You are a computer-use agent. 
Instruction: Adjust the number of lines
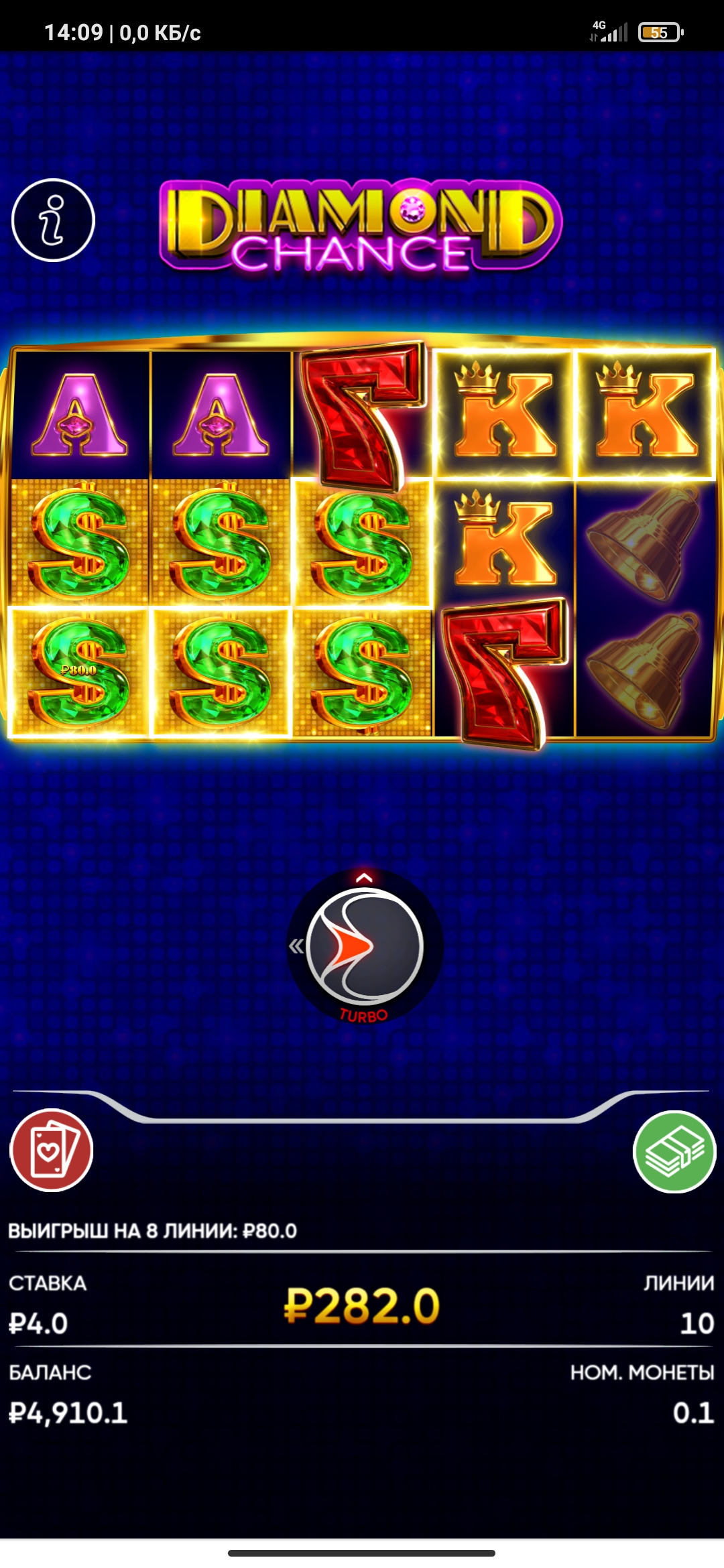pyautogui.click(x=697, y=1323)
